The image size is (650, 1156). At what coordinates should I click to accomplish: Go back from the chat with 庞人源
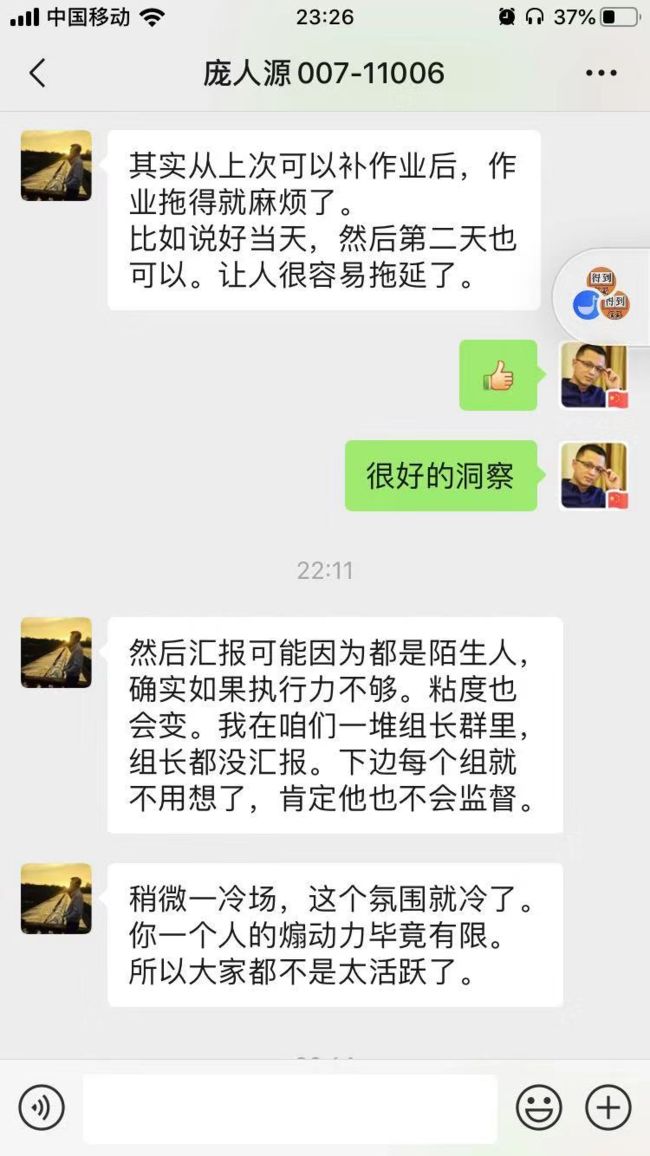pos(37,74)
